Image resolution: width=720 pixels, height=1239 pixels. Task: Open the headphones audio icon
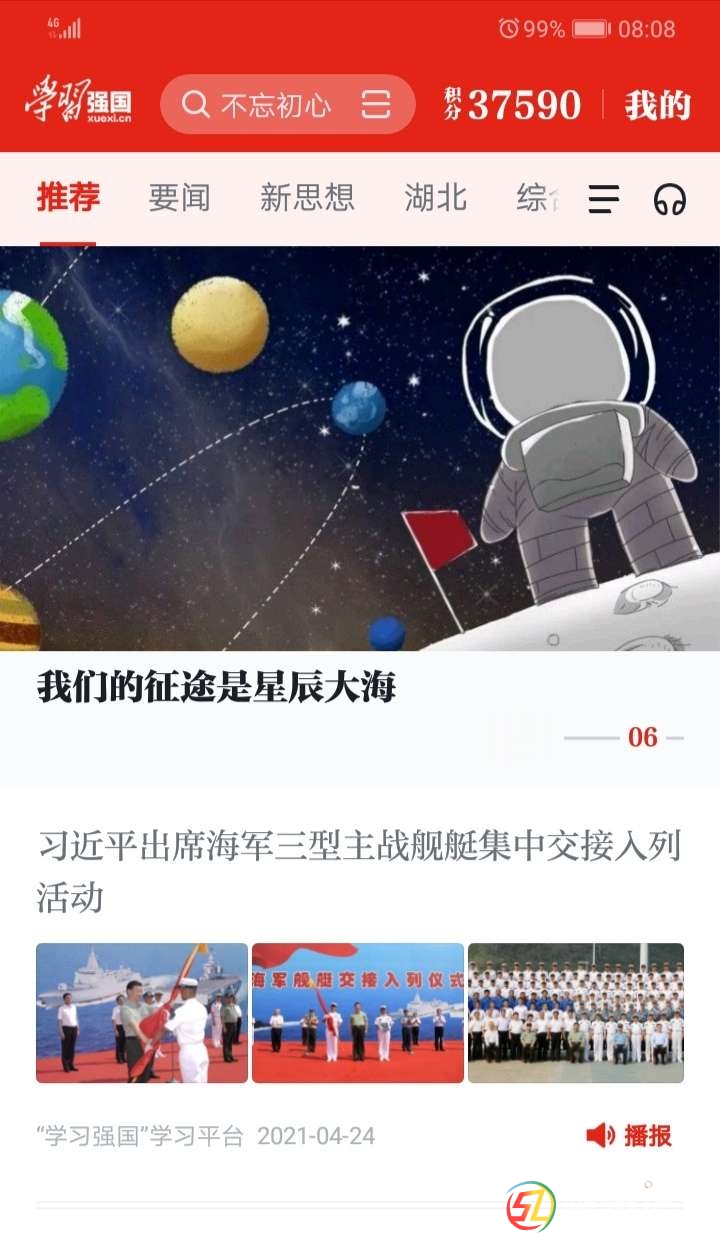pos(669,199)
